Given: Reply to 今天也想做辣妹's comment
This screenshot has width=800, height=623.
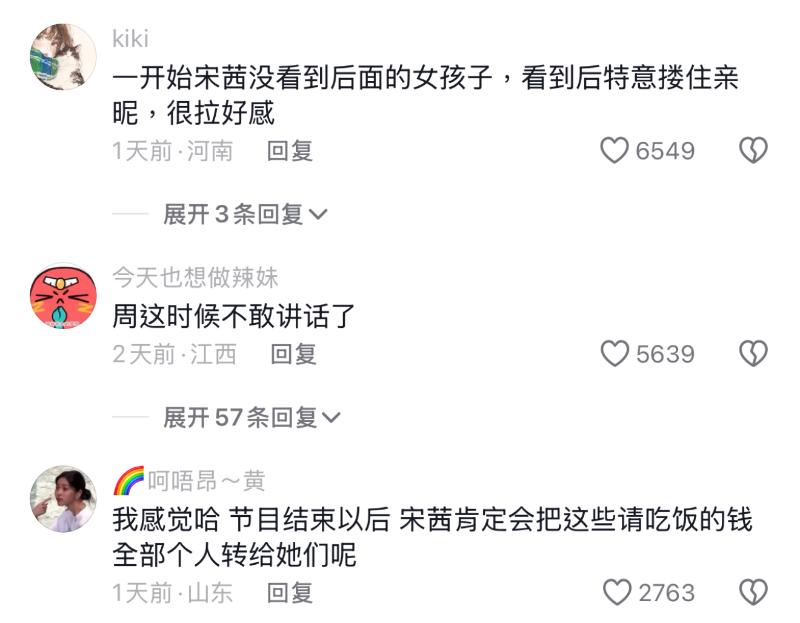Looking at the screenshot, I should click(294, 353).
